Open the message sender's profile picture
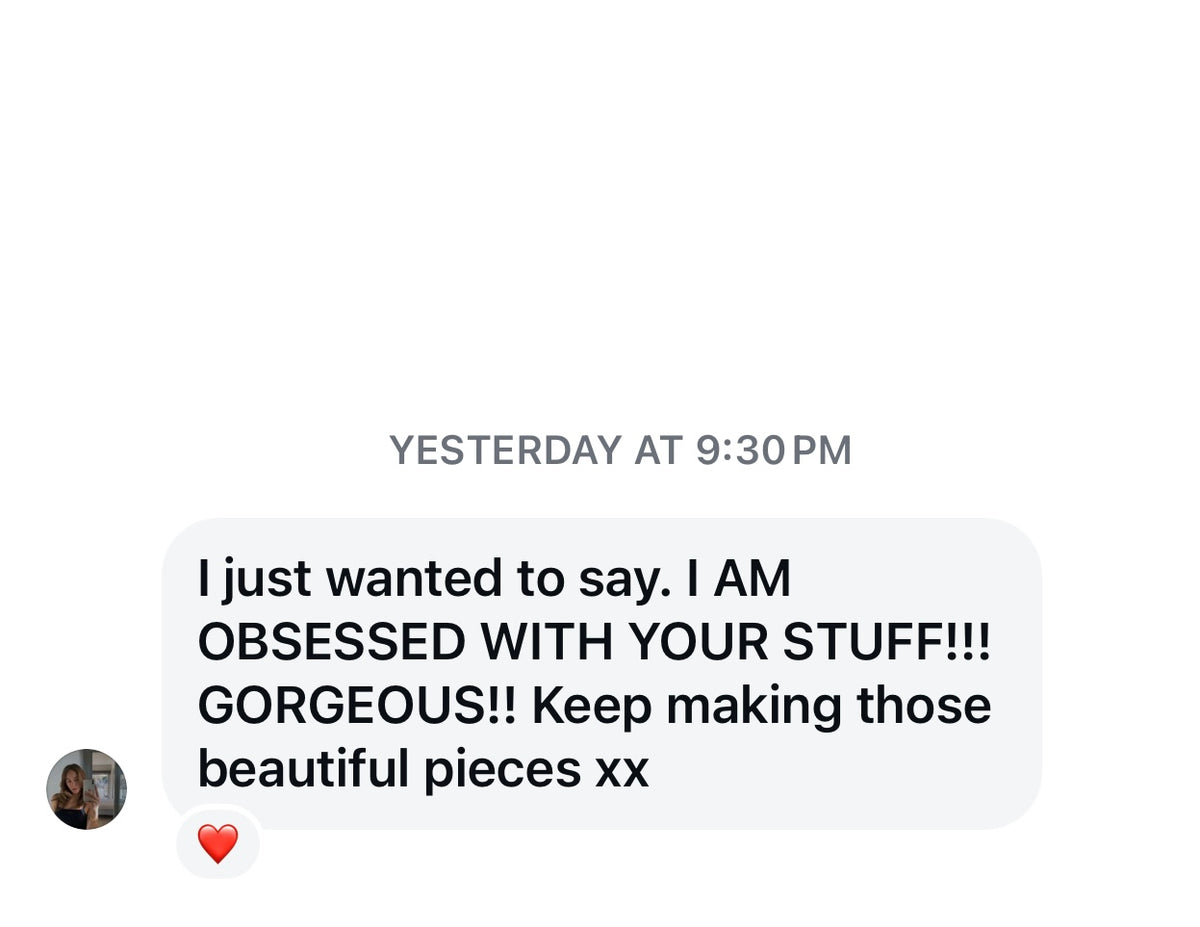 tap(87, 789)
